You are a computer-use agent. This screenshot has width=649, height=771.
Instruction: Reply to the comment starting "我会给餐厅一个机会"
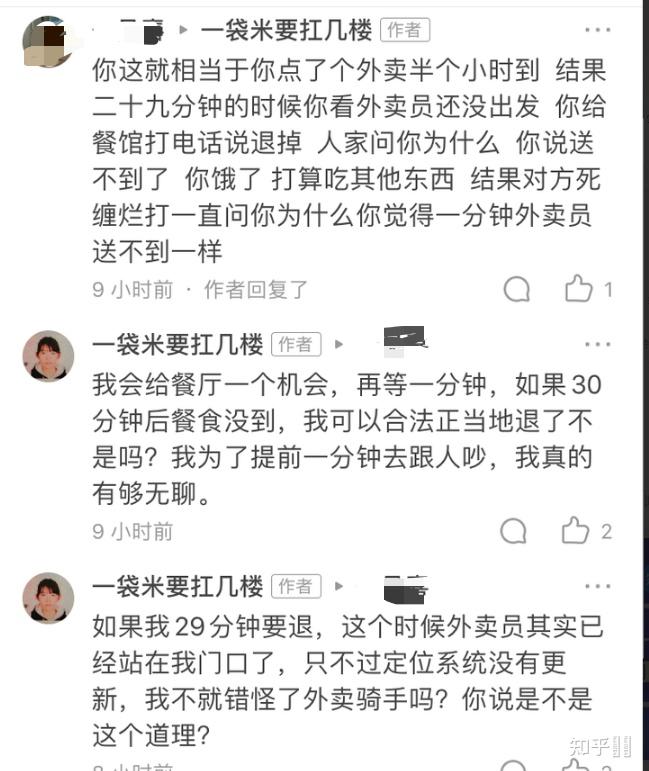point(513,531)
